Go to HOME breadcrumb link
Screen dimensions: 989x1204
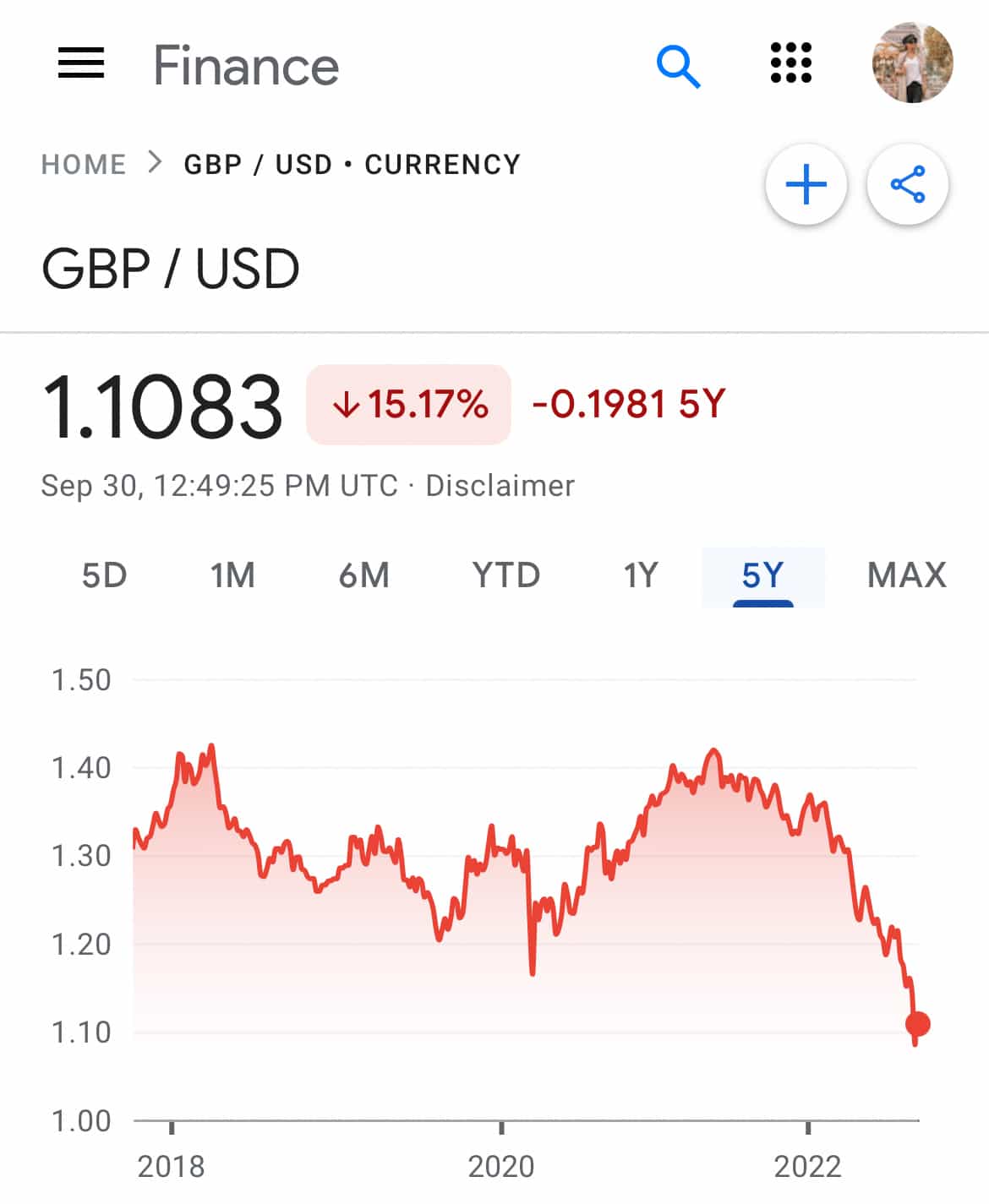(84, 164)
